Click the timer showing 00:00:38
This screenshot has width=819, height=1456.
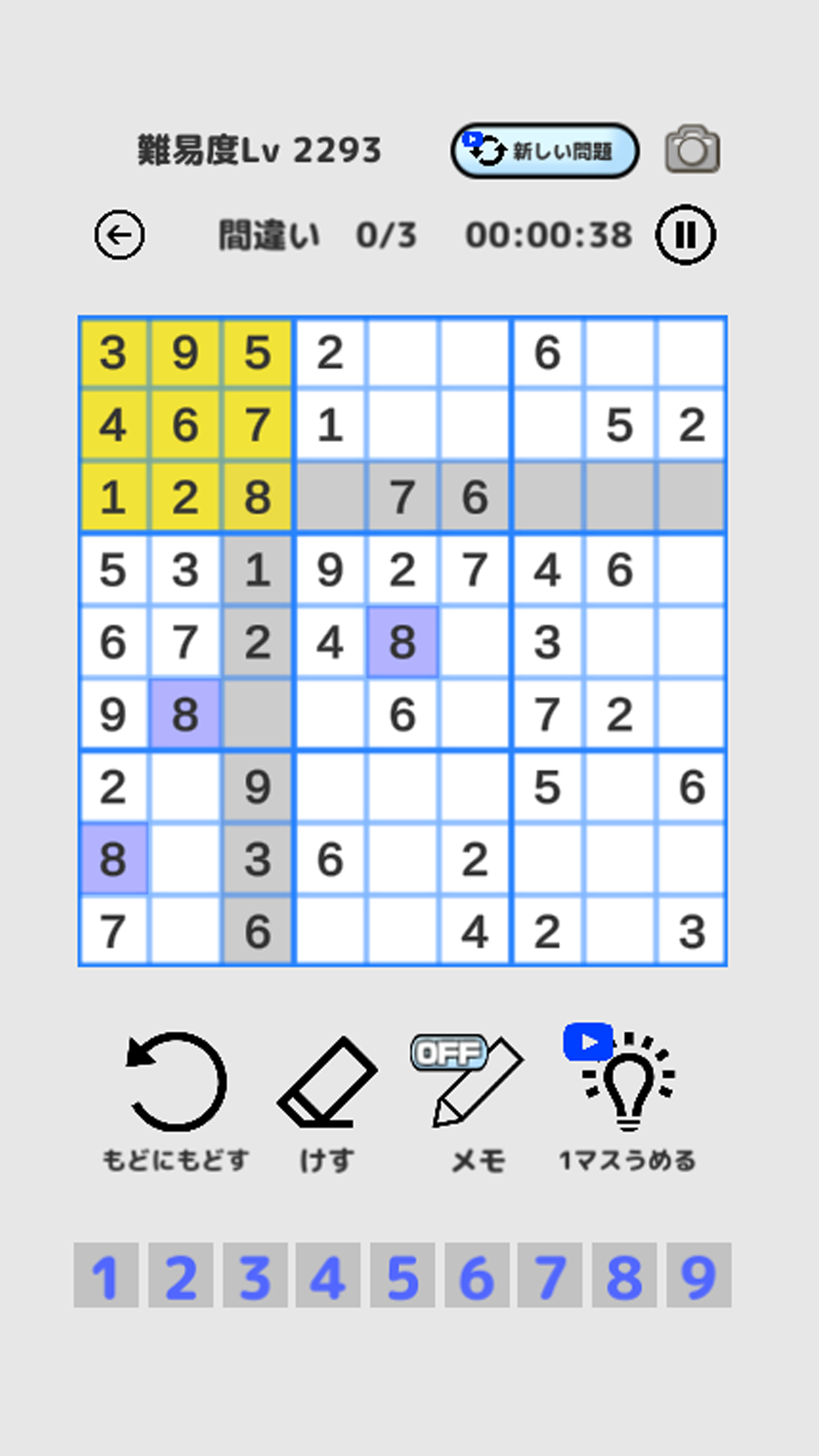coord(551,236)
